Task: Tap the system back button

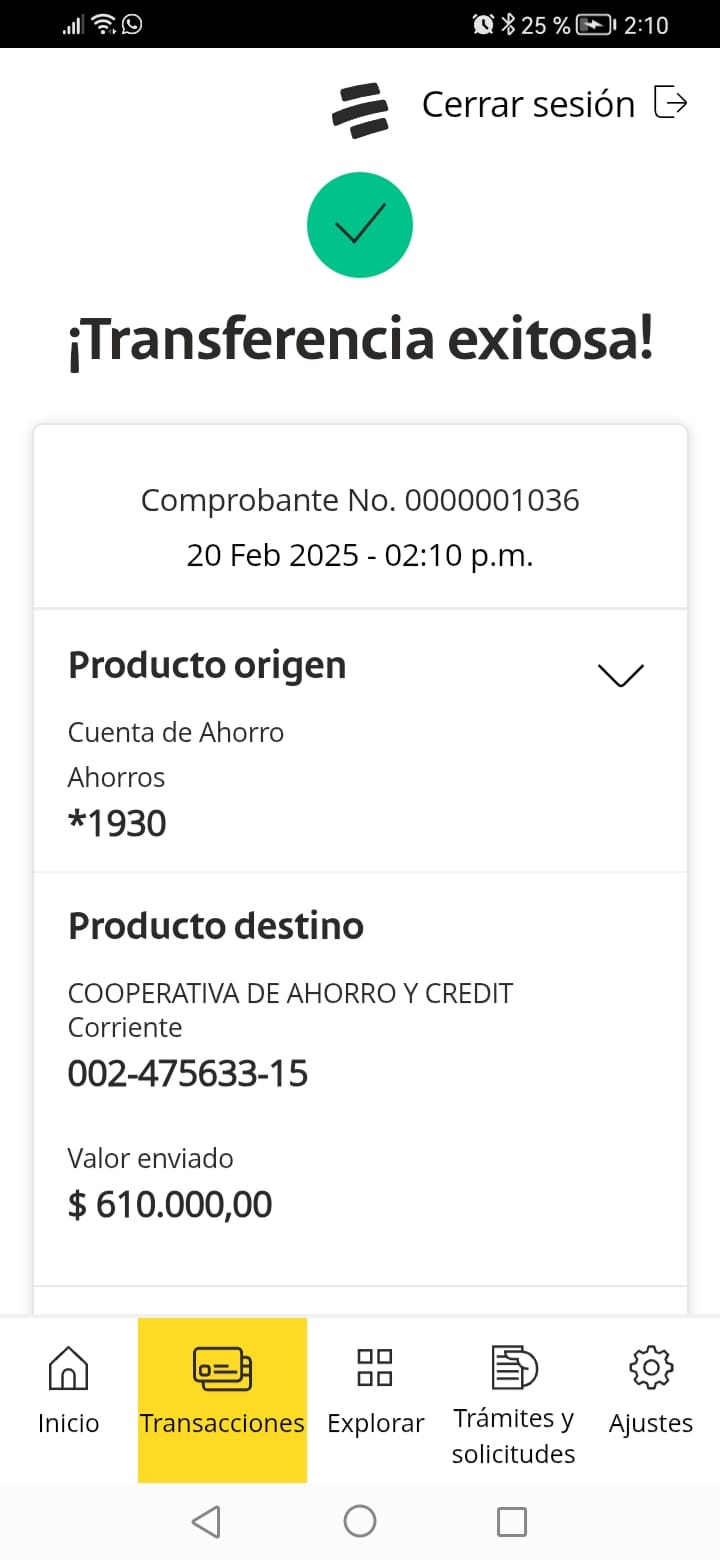Action: (206, 1522)
